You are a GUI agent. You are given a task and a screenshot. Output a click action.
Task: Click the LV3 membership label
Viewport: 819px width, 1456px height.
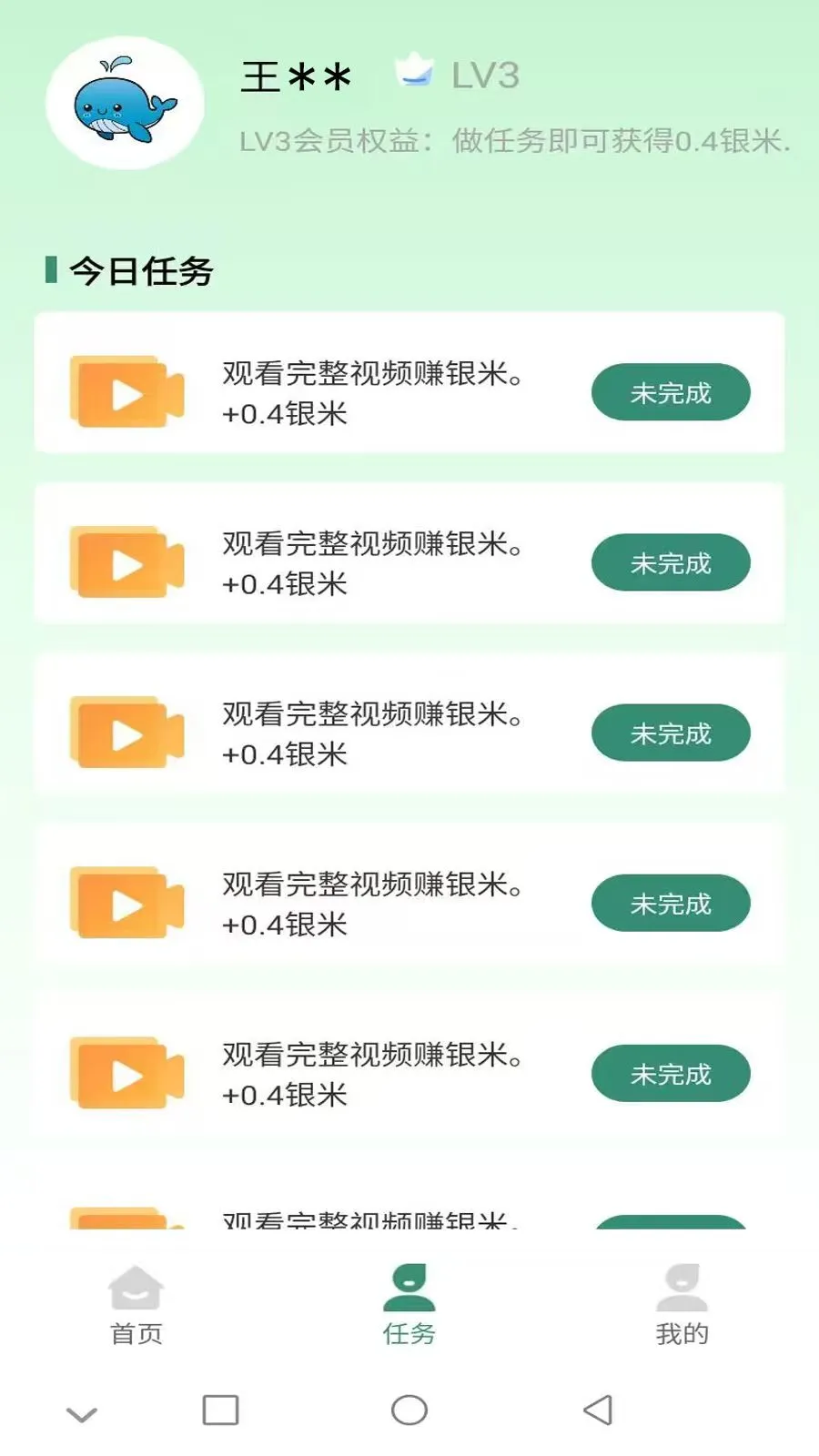(484, 76)
